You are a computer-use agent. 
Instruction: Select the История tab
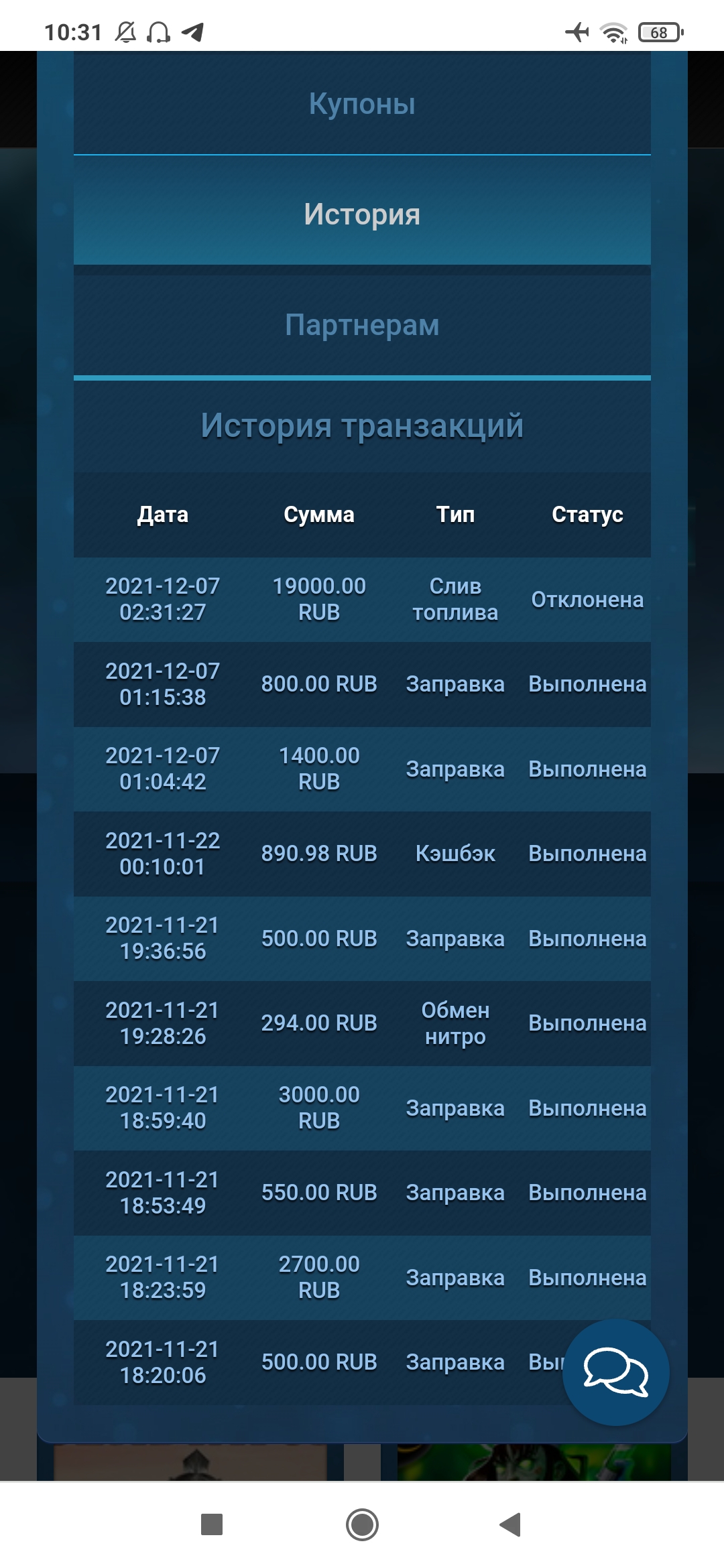tap(362, 214)
